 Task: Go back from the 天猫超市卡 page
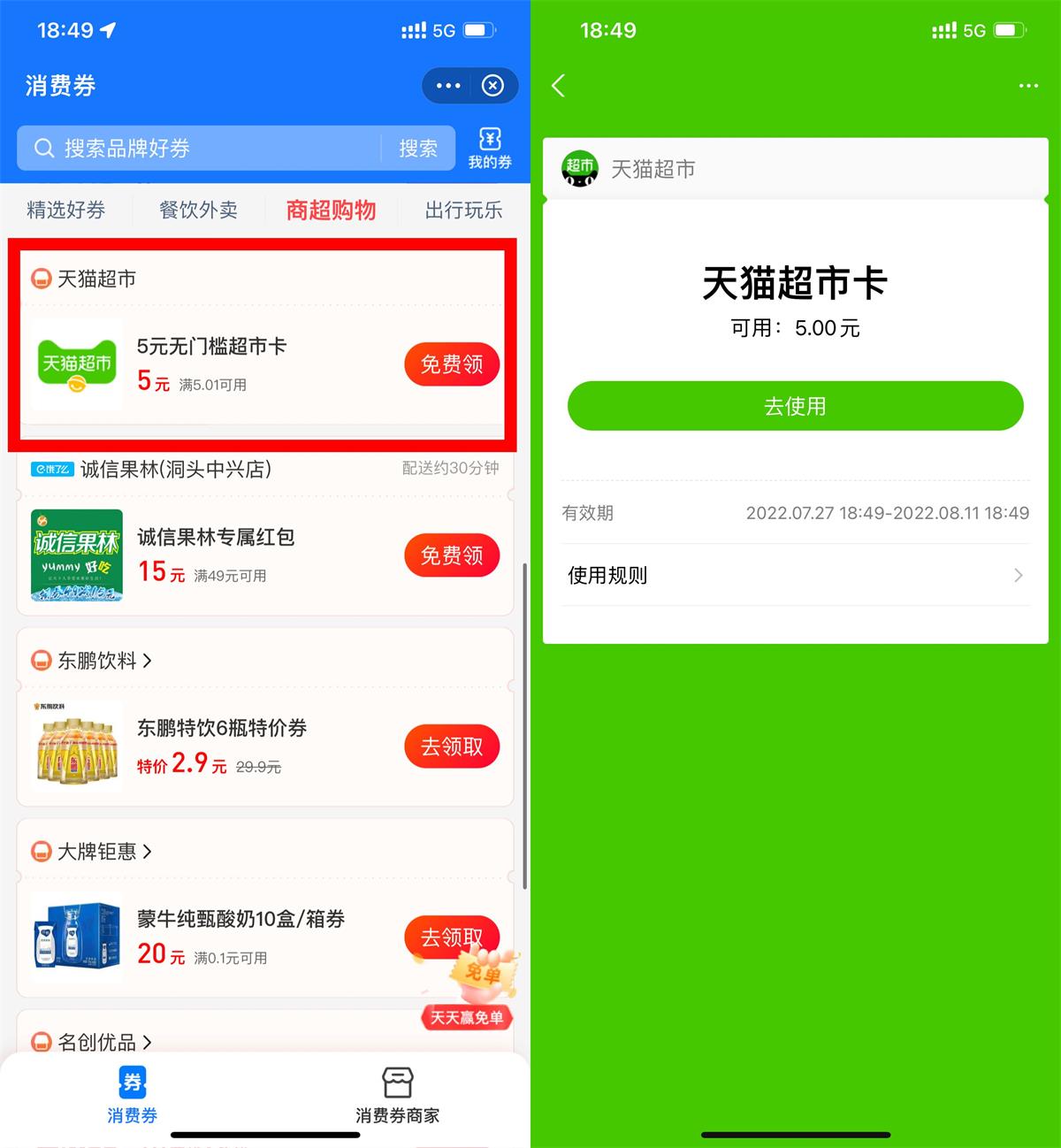click(x=558, y=86)
